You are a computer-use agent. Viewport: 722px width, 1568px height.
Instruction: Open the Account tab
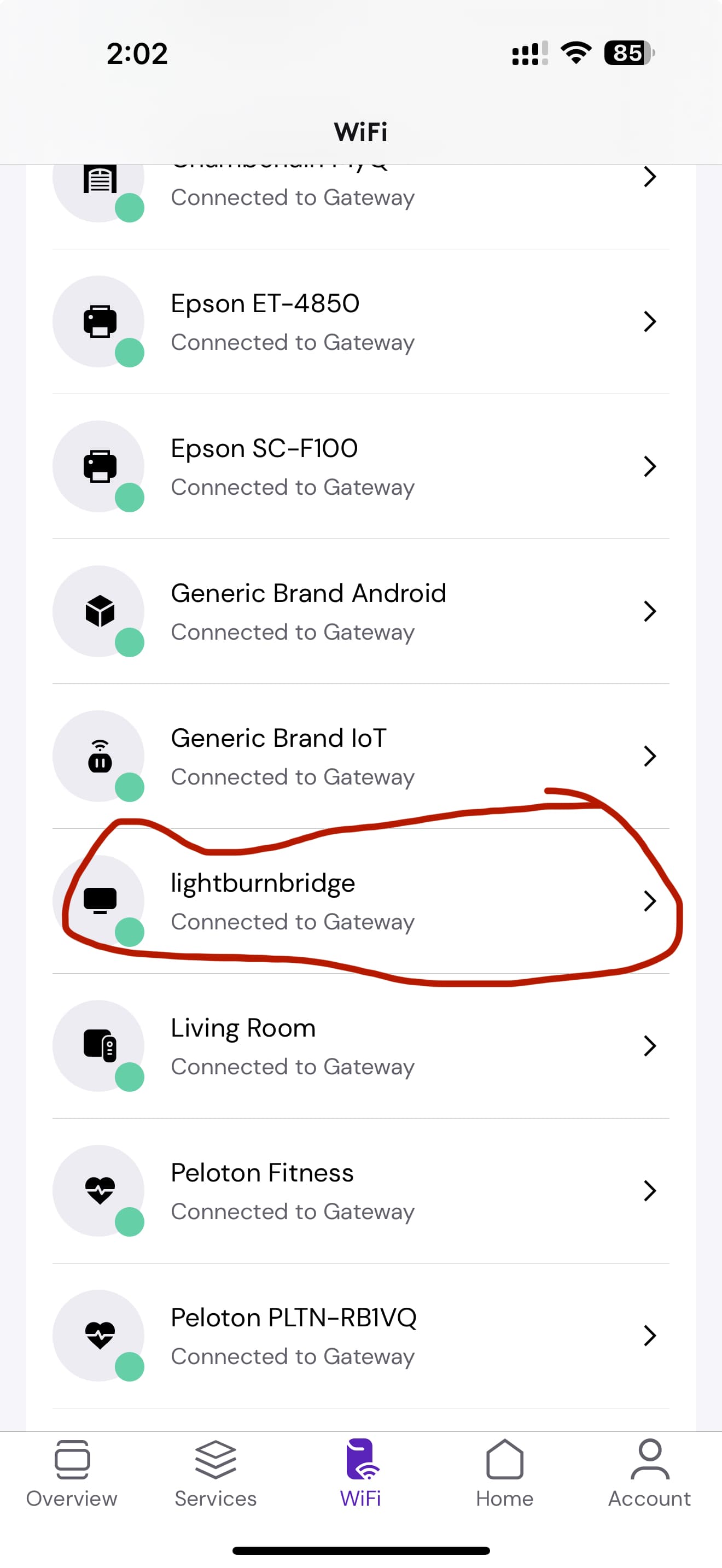649,1473
